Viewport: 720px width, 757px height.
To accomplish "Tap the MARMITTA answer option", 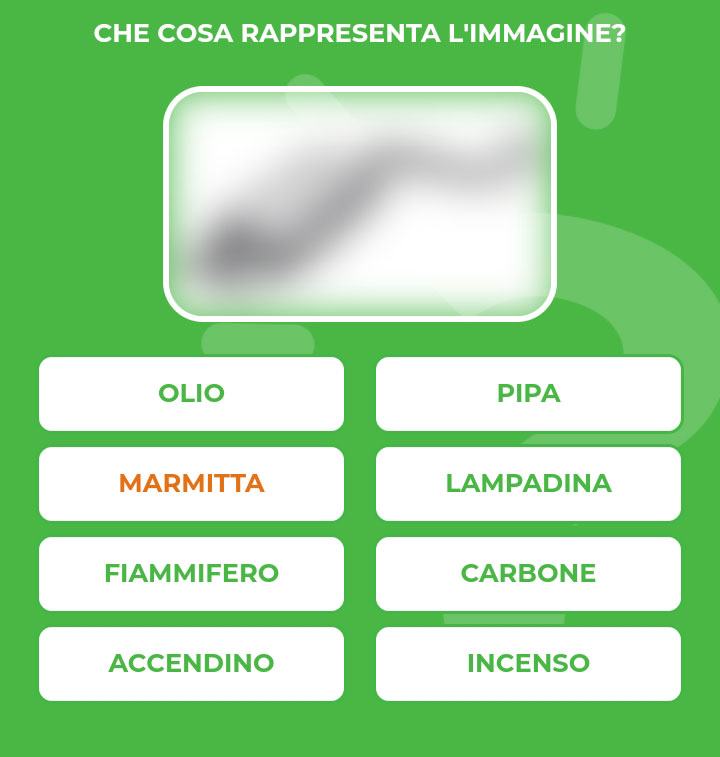I will point(191,484).
